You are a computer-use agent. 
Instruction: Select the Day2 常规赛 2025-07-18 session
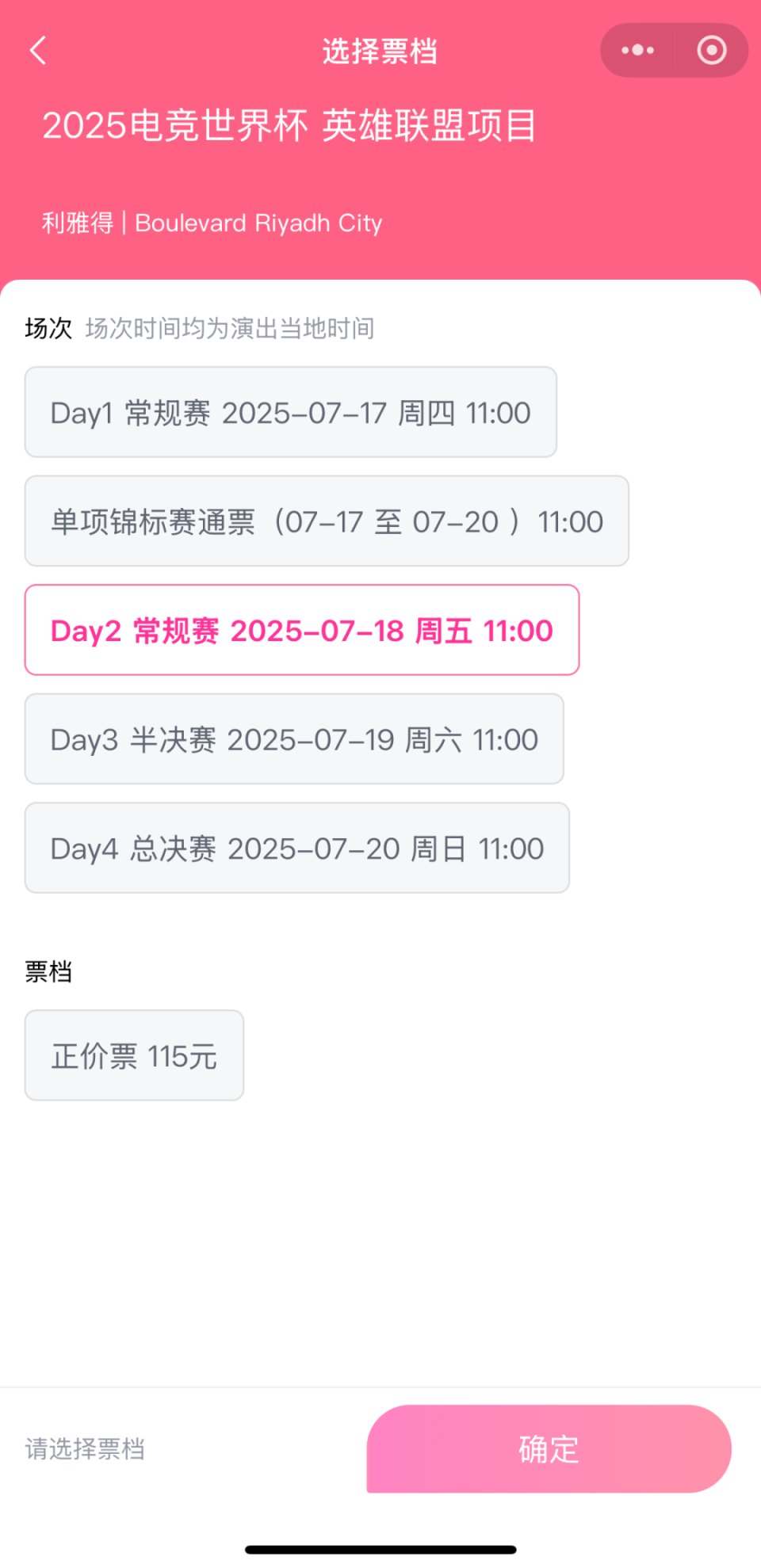pos(302,630)
